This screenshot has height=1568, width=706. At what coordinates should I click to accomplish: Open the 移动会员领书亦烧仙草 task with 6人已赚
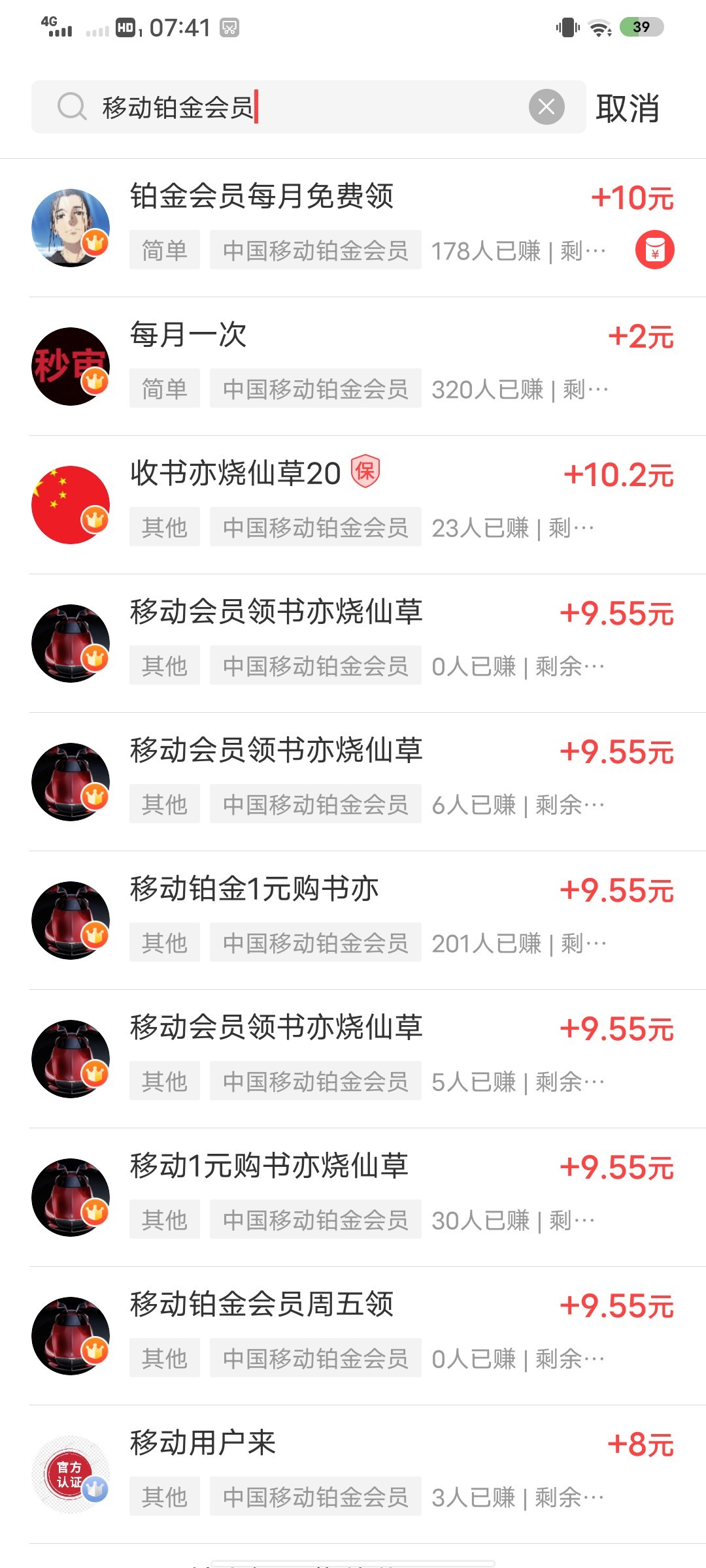click(x=276, y=751)
